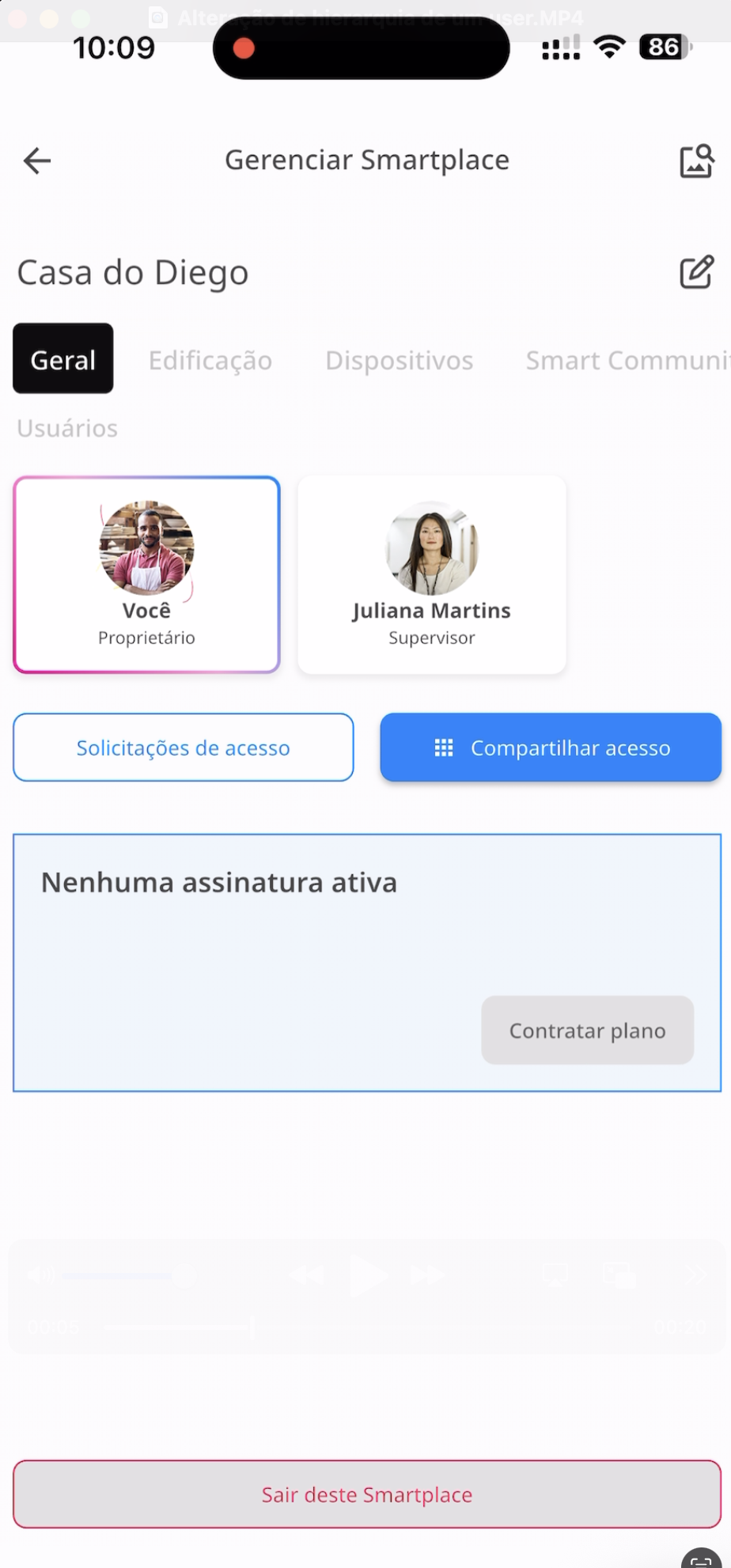The image size is (731, 1568).
Task: Open the Dispositivos tab
Action: click(x=400, y=361)
